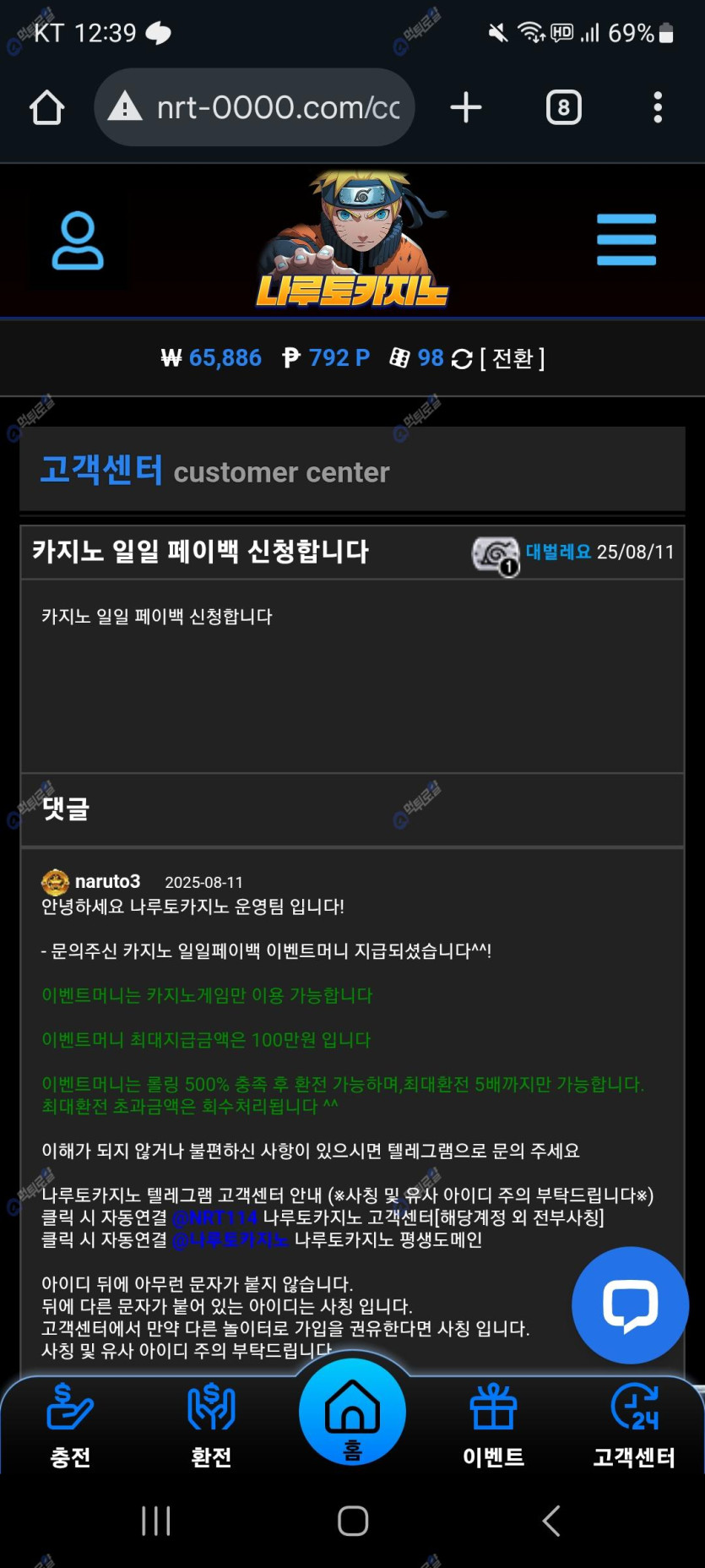Viewport: 705px width, 1568px height.
Task: Open the user profile icon
Action: [78, 242]
